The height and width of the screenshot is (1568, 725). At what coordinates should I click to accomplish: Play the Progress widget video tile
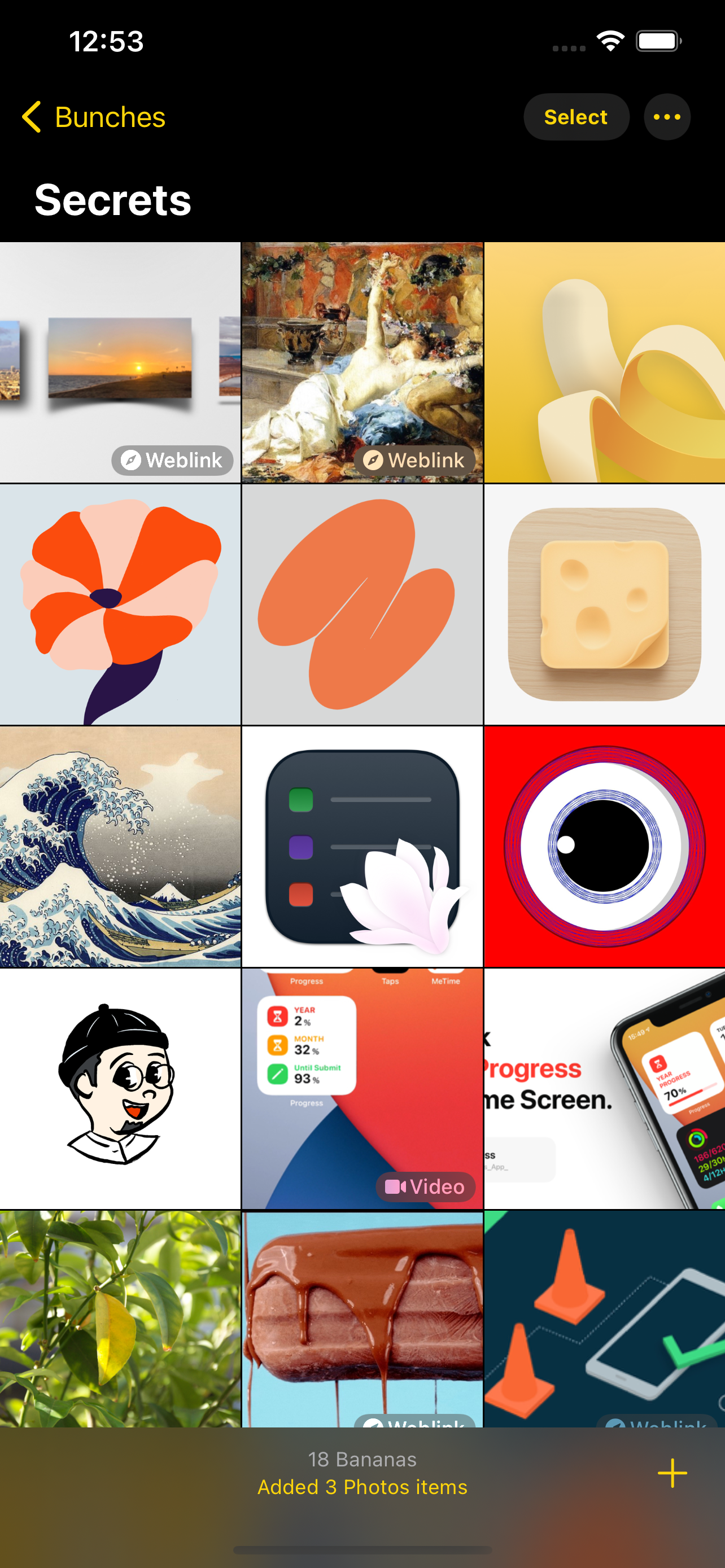click(361, 1088)
